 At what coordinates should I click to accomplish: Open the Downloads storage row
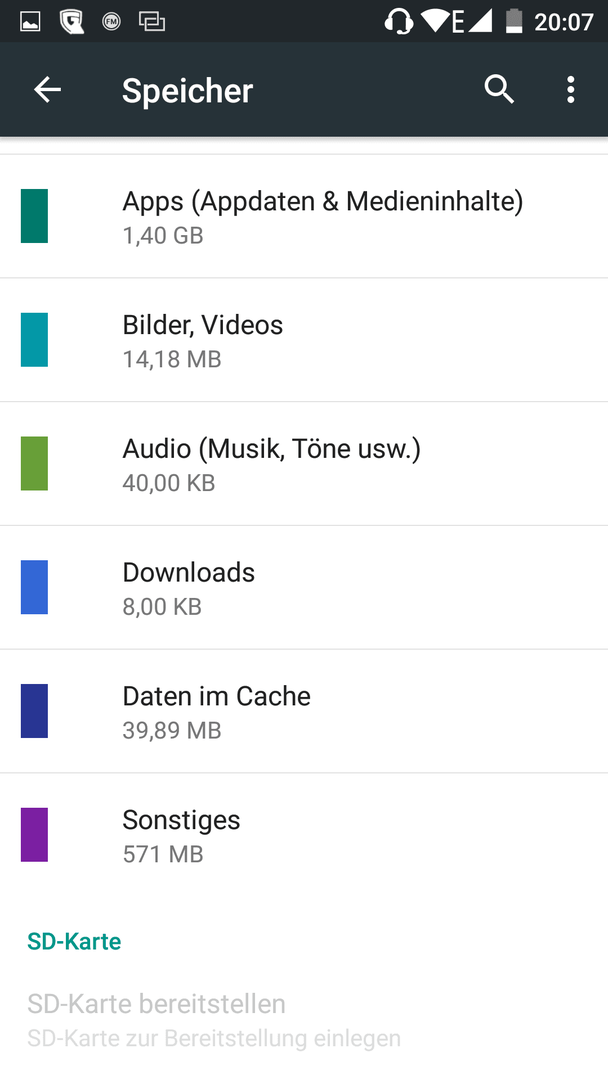304,588
